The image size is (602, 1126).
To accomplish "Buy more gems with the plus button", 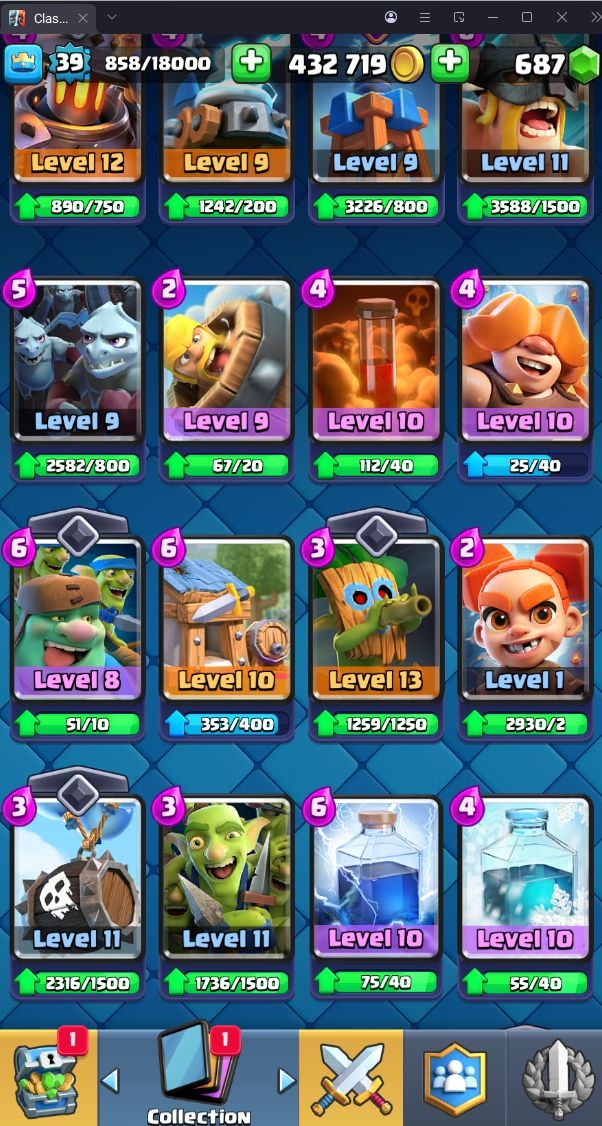I will pos(450,63).
